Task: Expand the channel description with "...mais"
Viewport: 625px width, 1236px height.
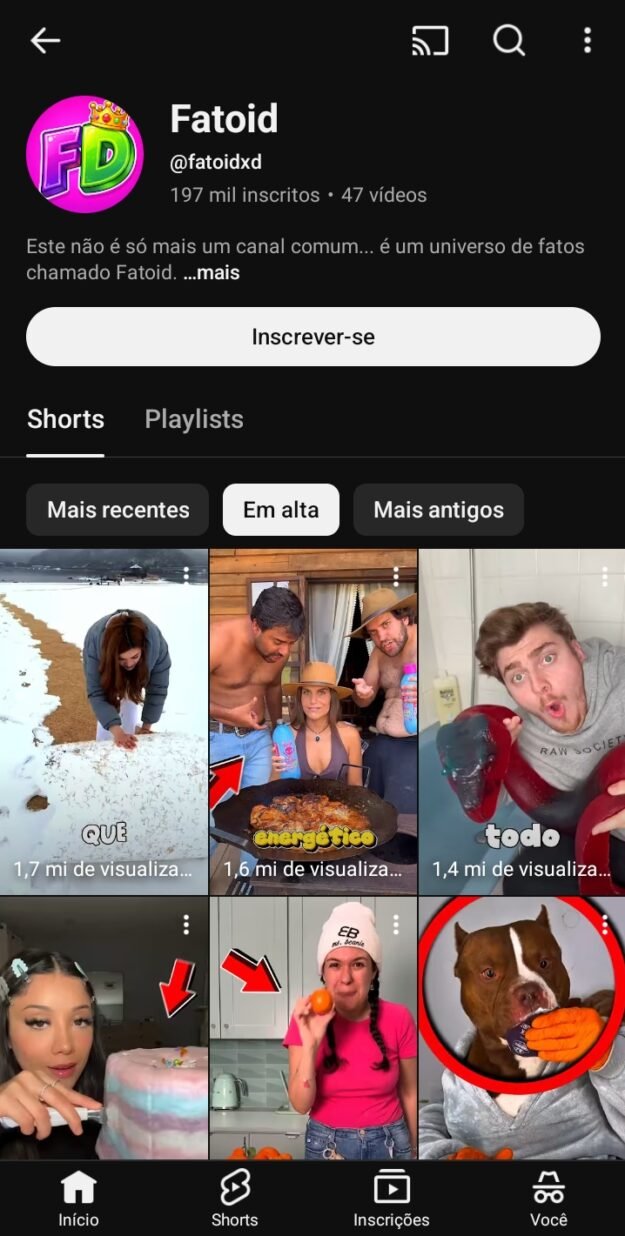Action: (x=211, y=272)
